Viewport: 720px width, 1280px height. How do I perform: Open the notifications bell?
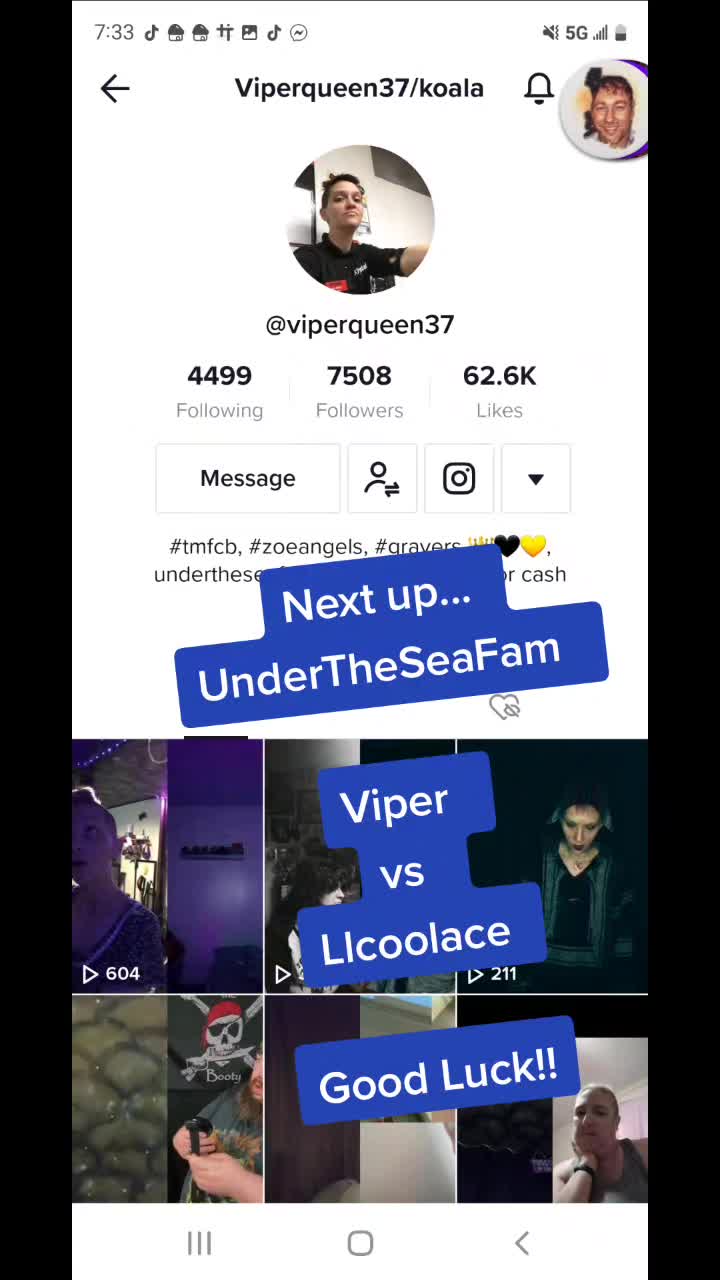point(539,89)
